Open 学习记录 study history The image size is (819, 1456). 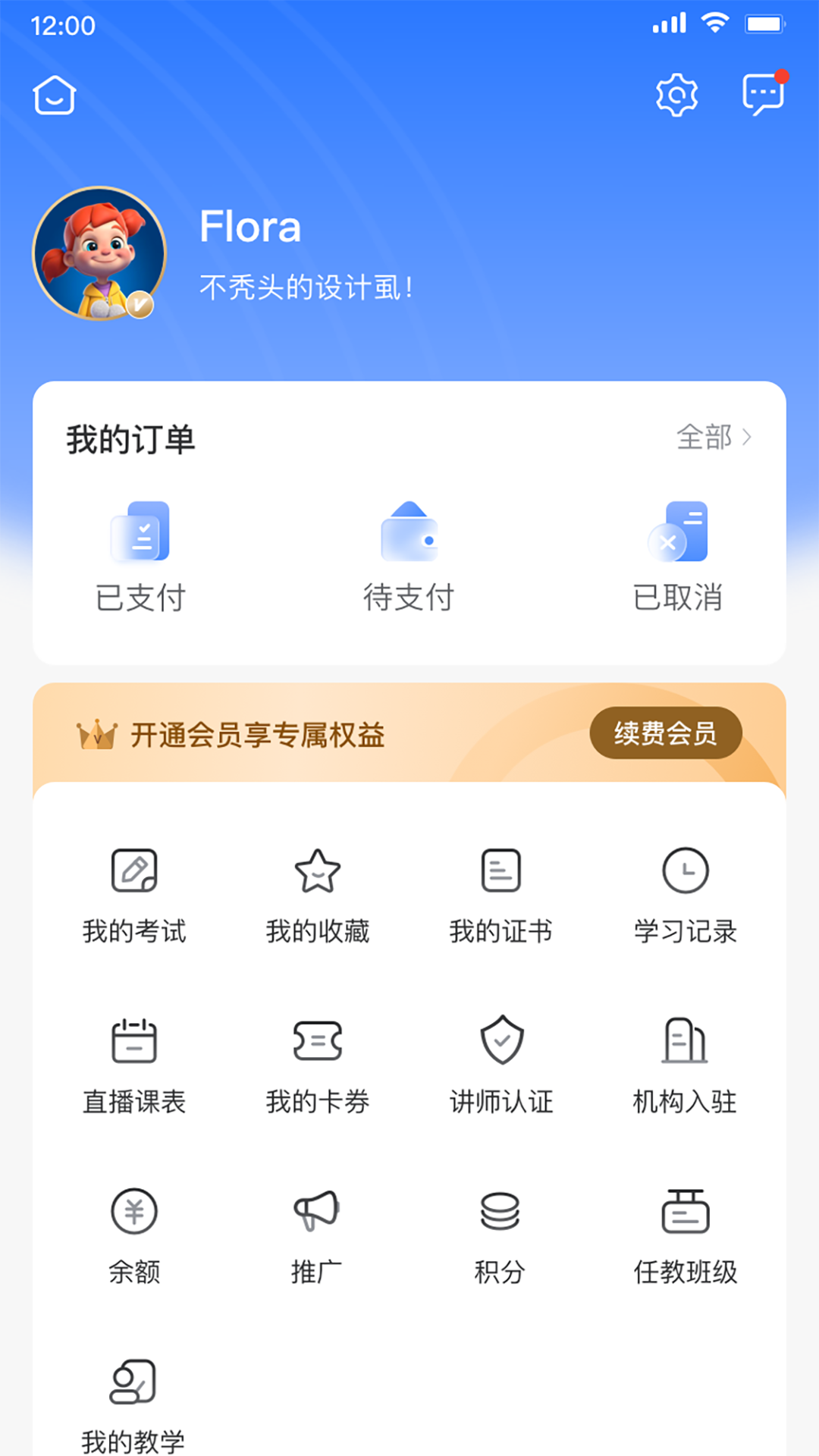[685, 895]
